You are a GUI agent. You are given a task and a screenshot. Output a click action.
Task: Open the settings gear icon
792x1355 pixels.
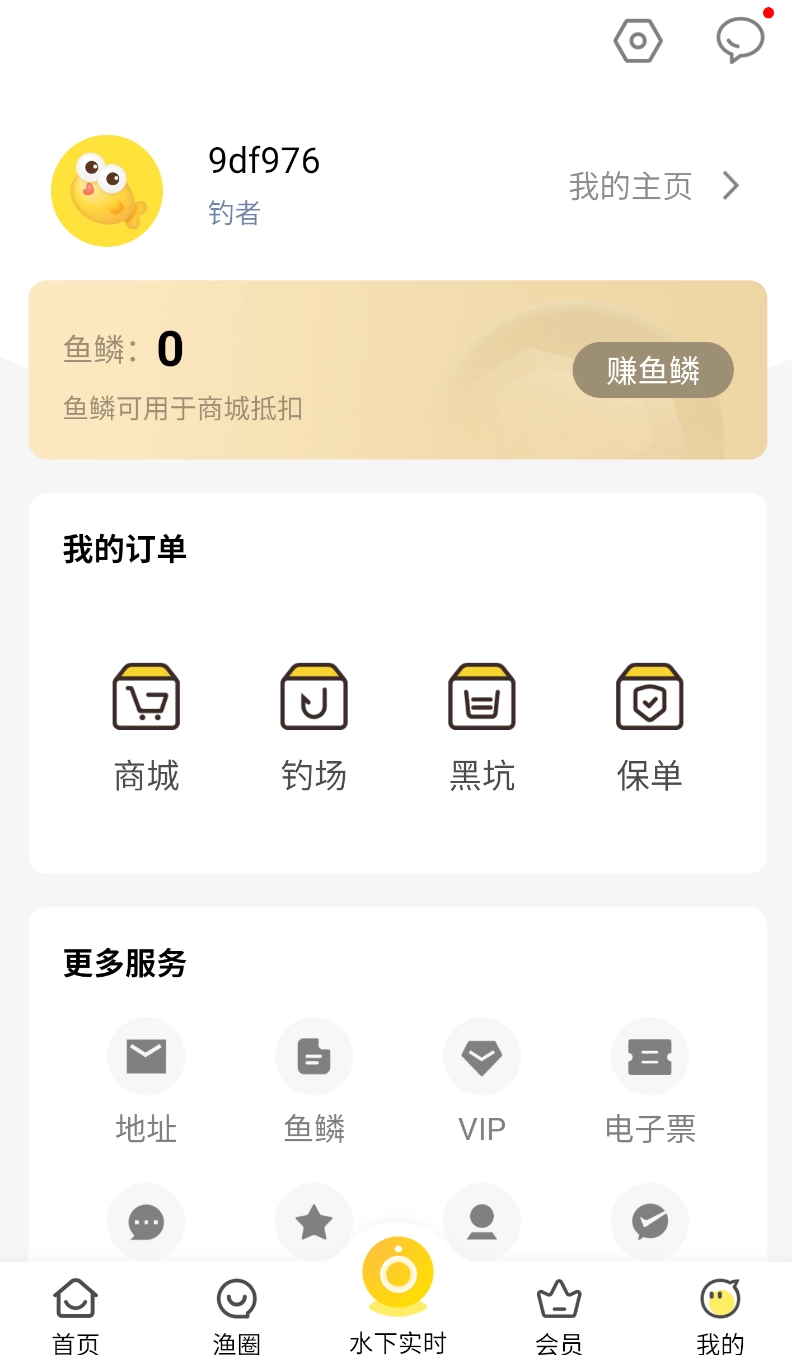pyautogui.click(x=638, y=41)
